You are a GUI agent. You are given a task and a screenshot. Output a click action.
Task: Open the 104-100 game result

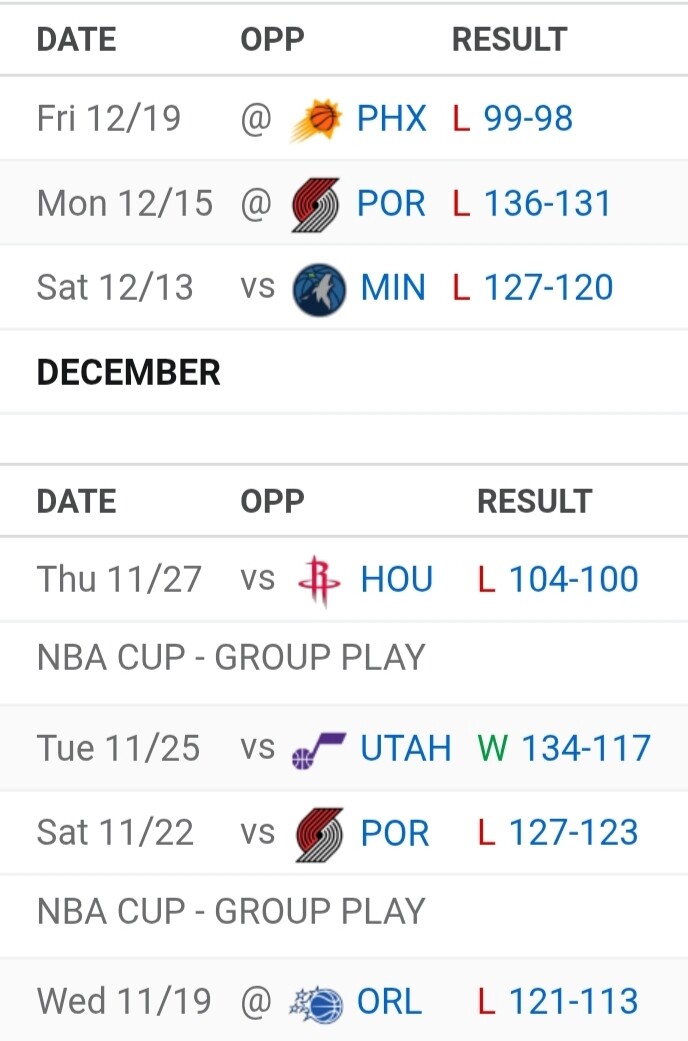click(573, 580)
